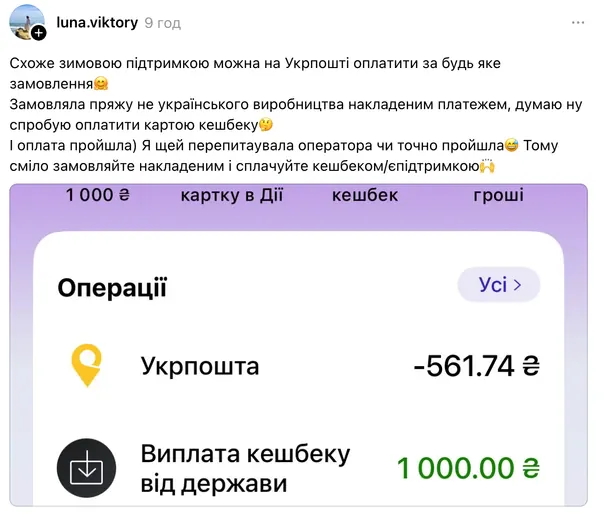608x514 pixels.
Task: Open luna.viktory's profile from the username
Action: pyautogui.click(x=97, y=21)
